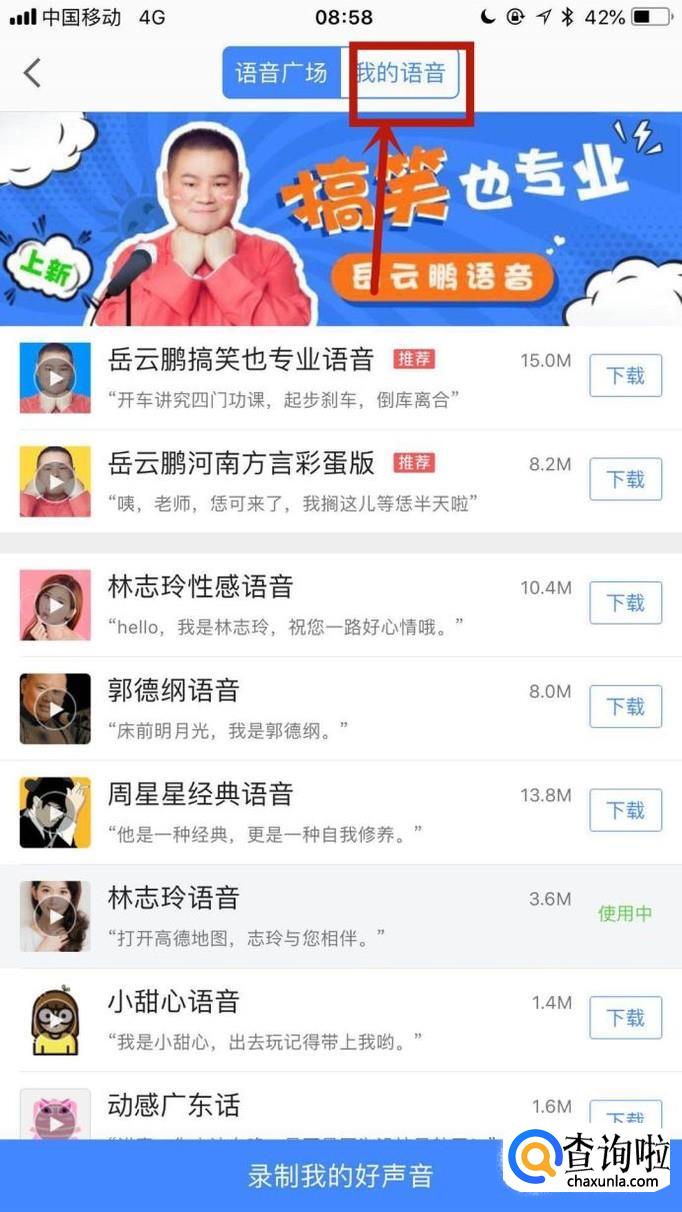Screen dimensions: 682x1212
Task: Play preview of 周星星经典语音
Action: 55,812
